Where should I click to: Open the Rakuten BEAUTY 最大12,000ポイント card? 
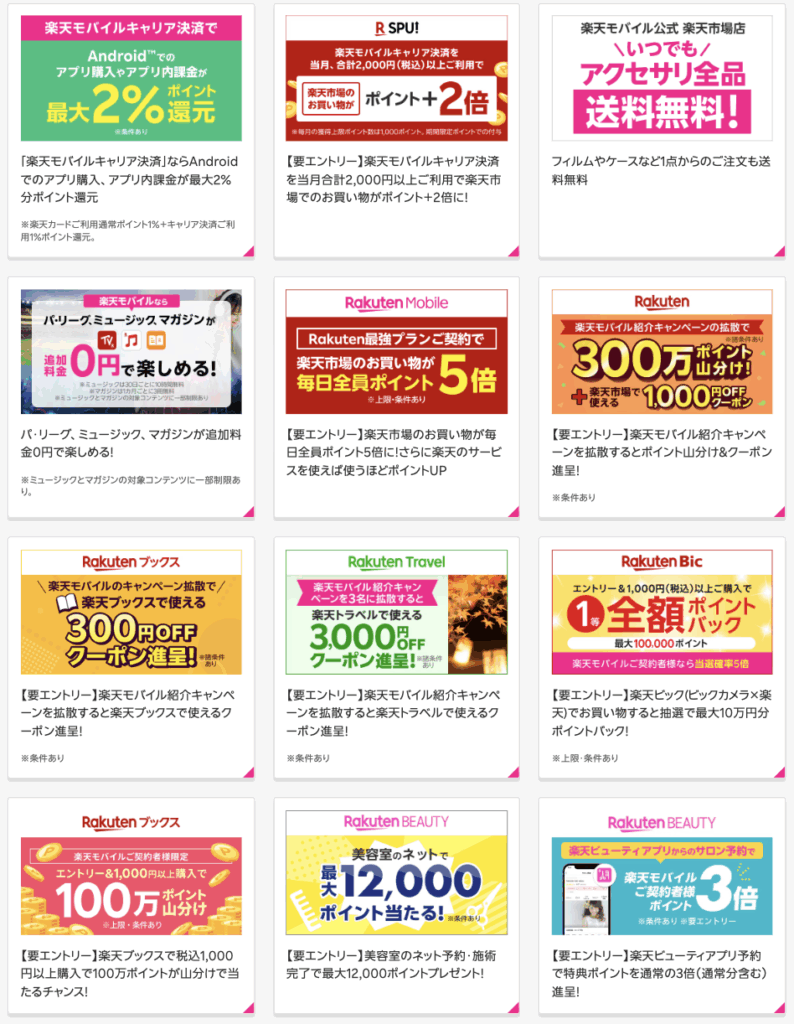396,872
